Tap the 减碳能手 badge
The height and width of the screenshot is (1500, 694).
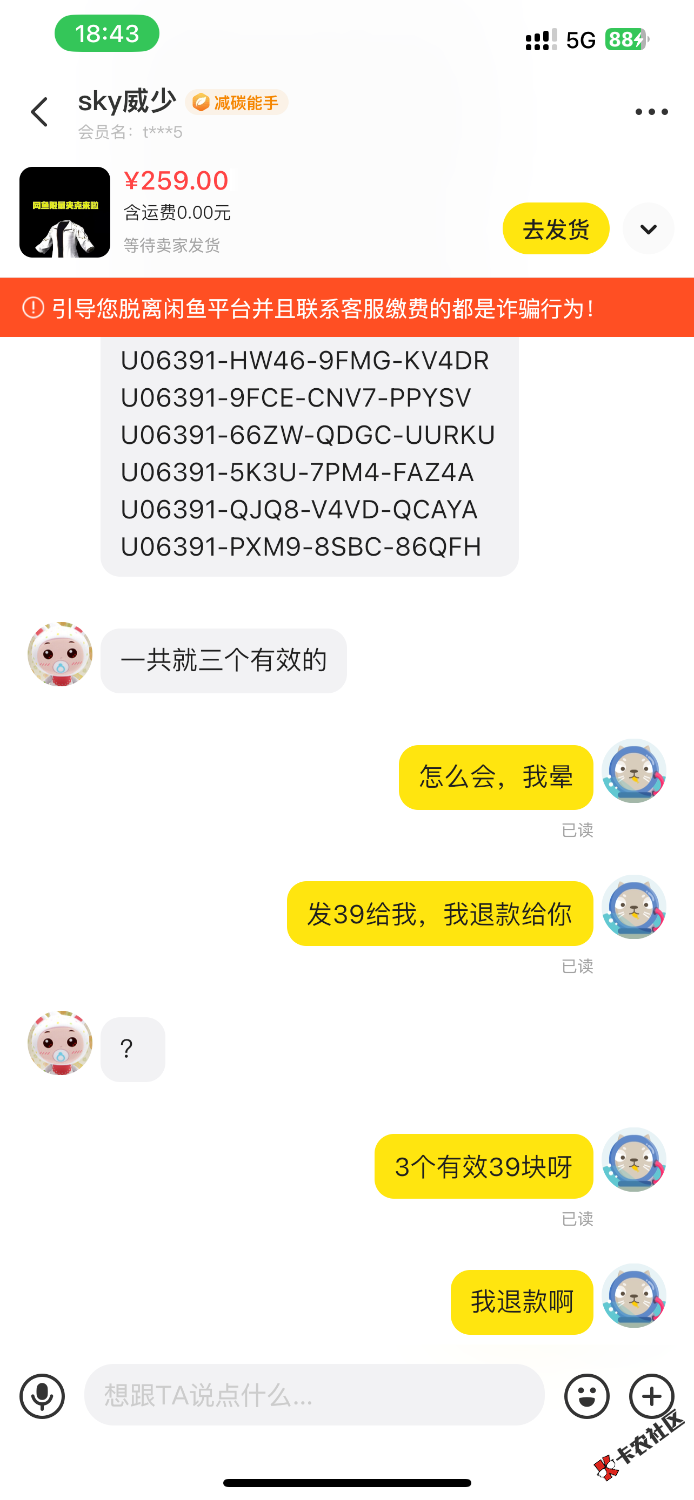coord(237,102)
